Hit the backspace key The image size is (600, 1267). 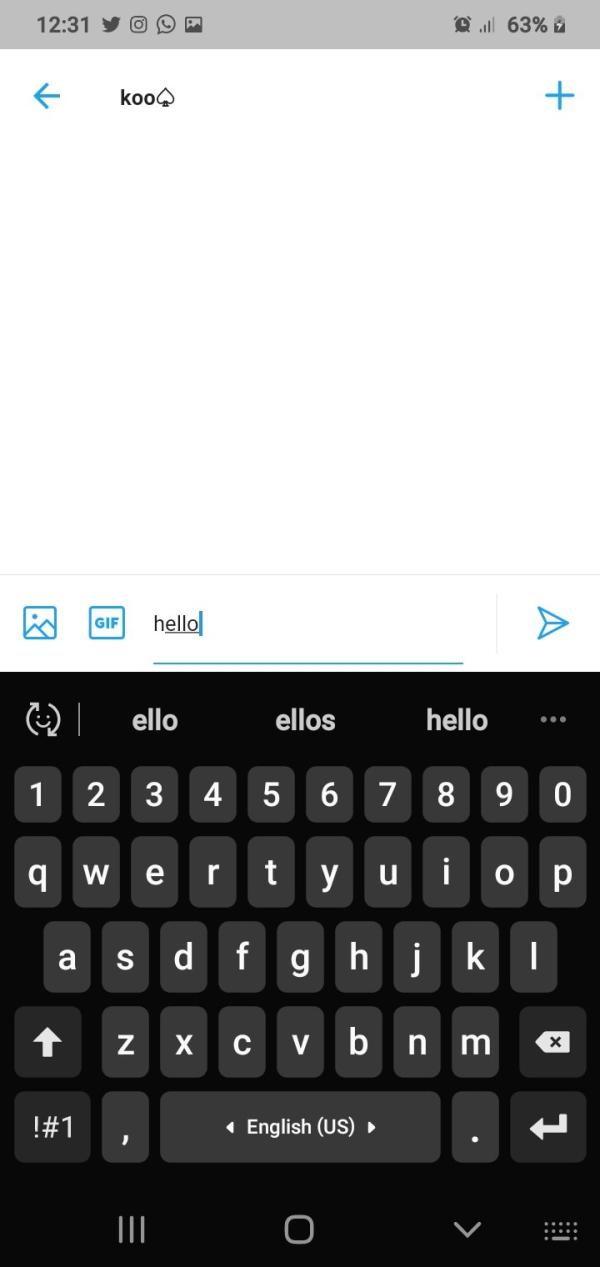point(551,1042)
